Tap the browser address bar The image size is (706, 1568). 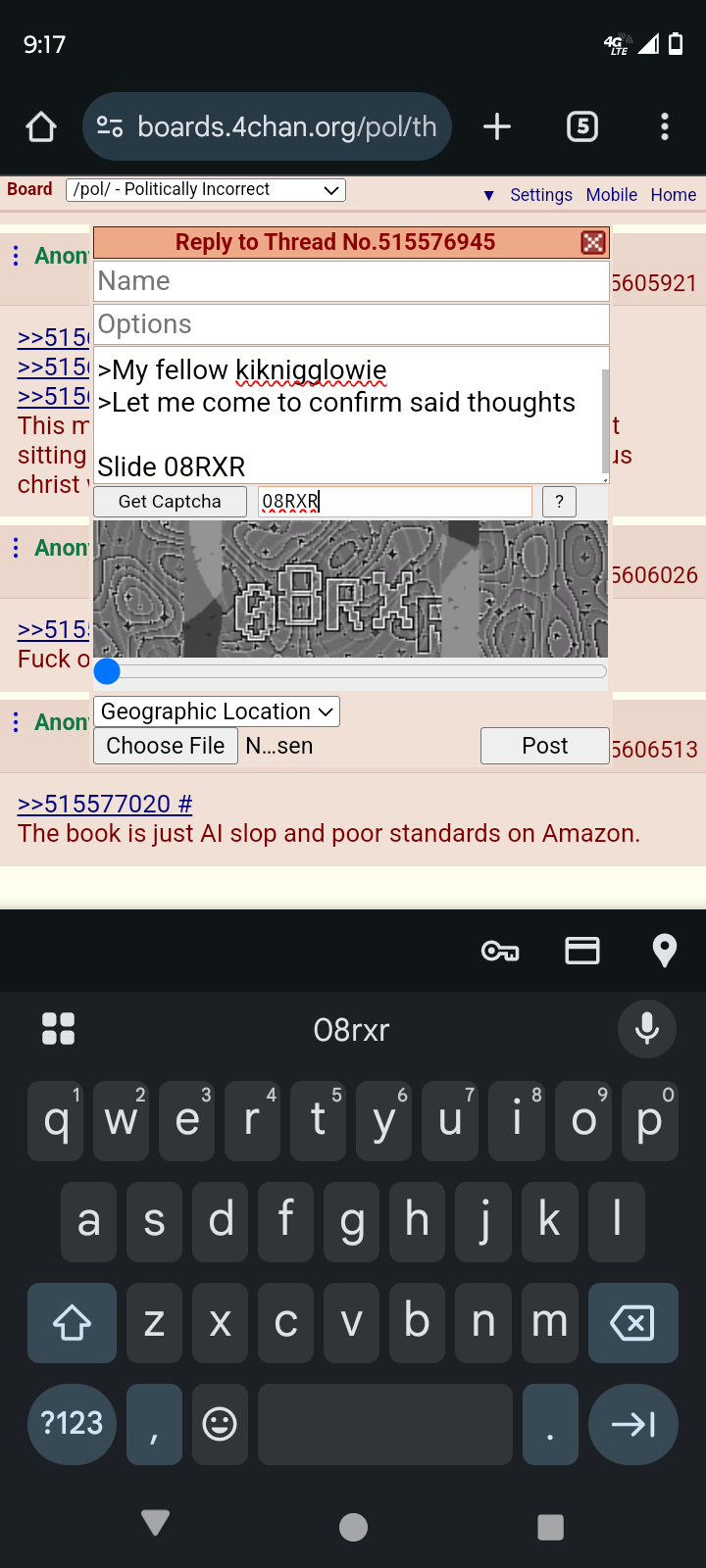pos(267,126)
